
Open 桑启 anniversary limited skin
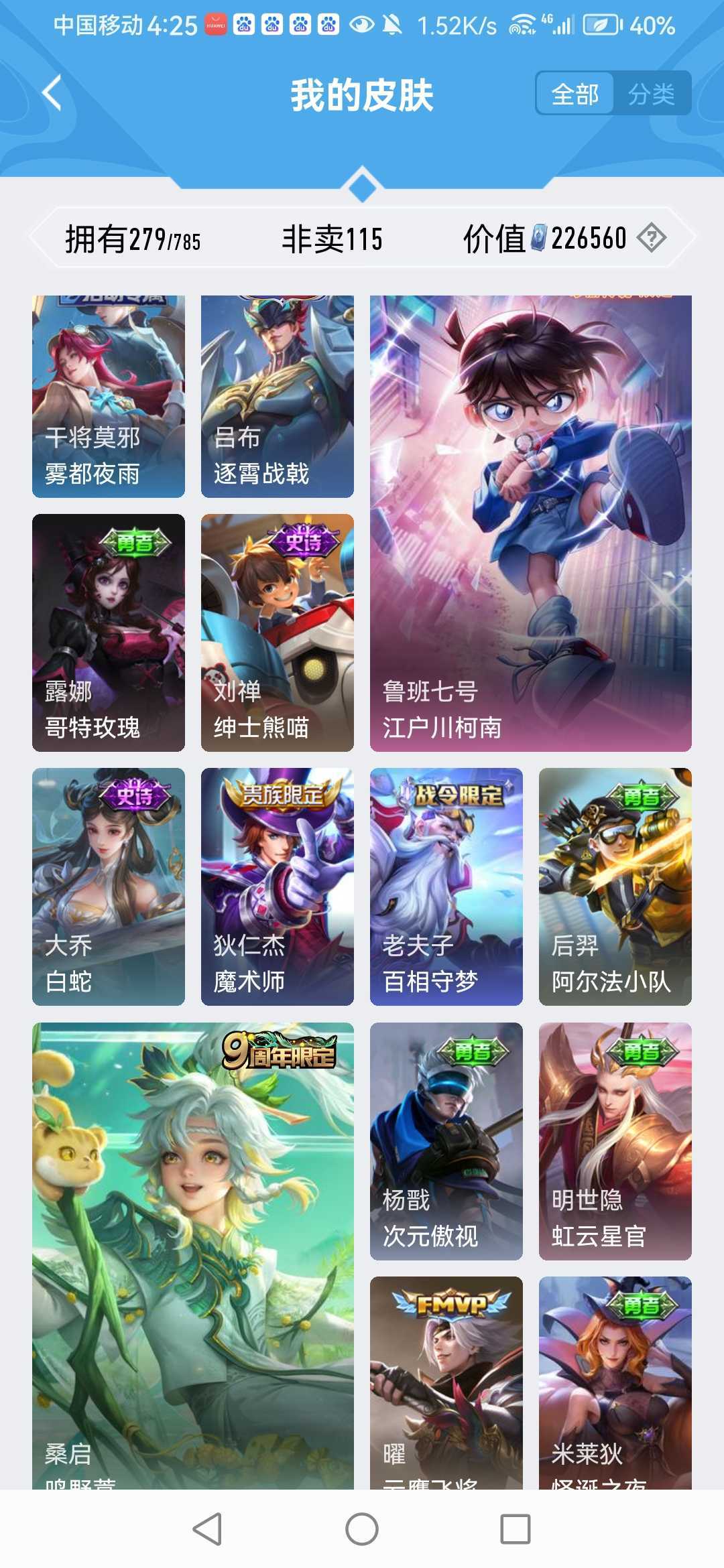pos(193,1256)
